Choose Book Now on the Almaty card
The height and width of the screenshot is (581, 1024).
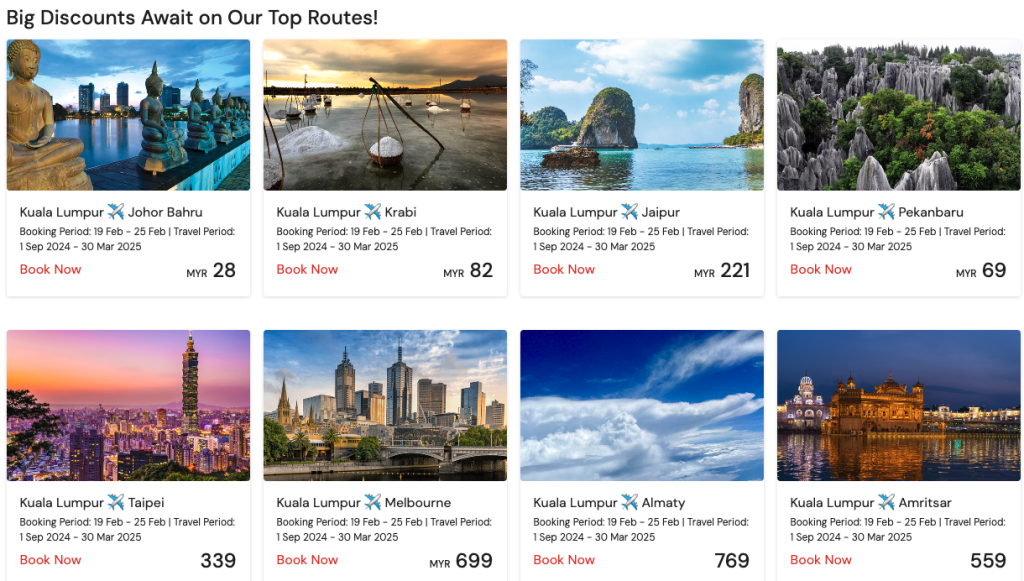tap(564, 560)
